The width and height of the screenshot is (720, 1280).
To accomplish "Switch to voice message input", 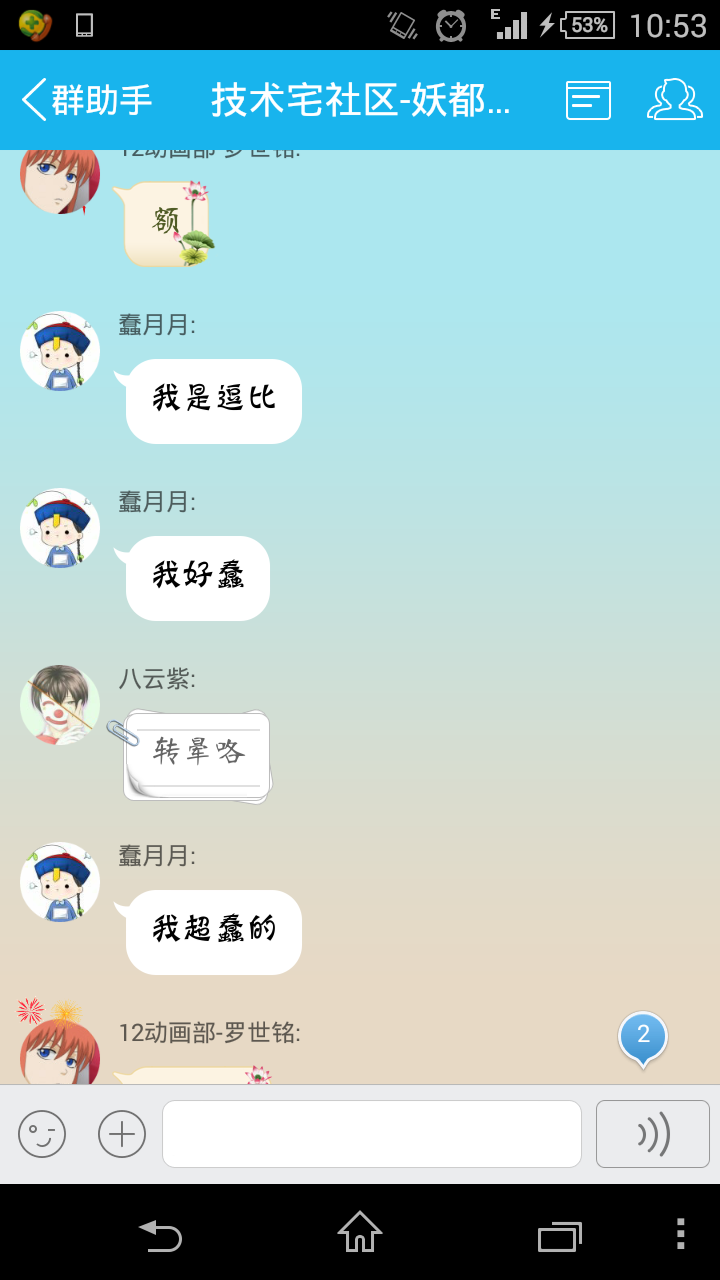I will (652, 1134).
